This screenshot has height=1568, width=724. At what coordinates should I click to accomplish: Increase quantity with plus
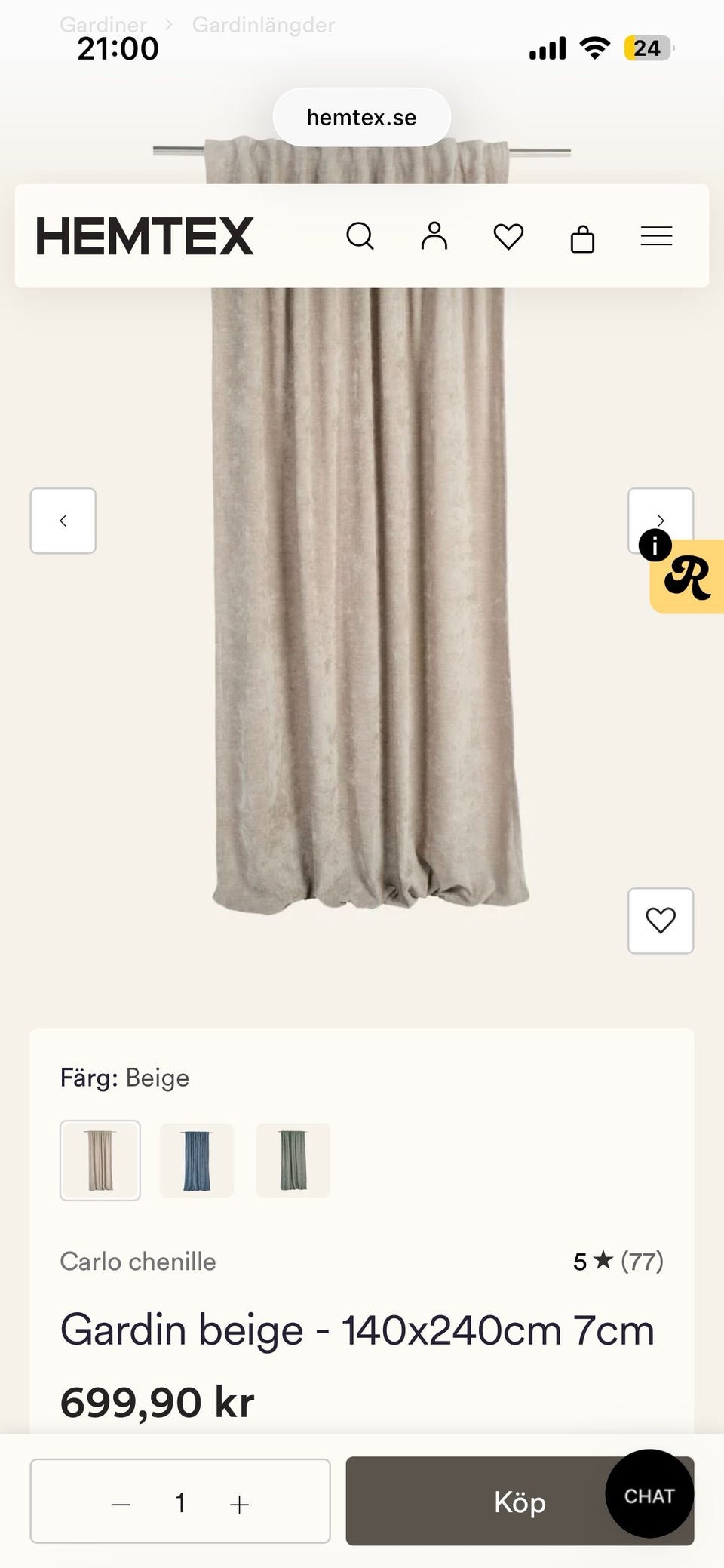point(239,1505)
